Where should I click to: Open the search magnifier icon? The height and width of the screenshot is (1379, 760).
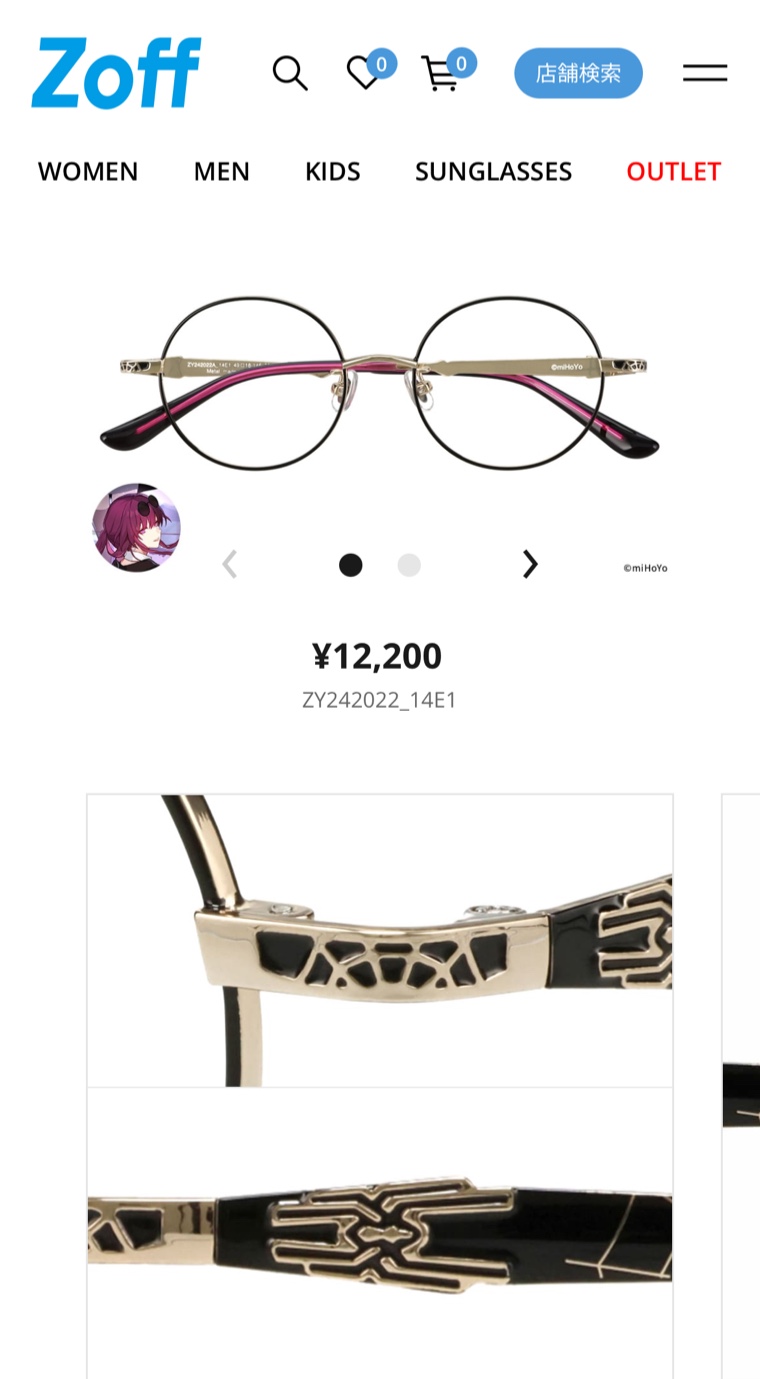pos(289,73)
